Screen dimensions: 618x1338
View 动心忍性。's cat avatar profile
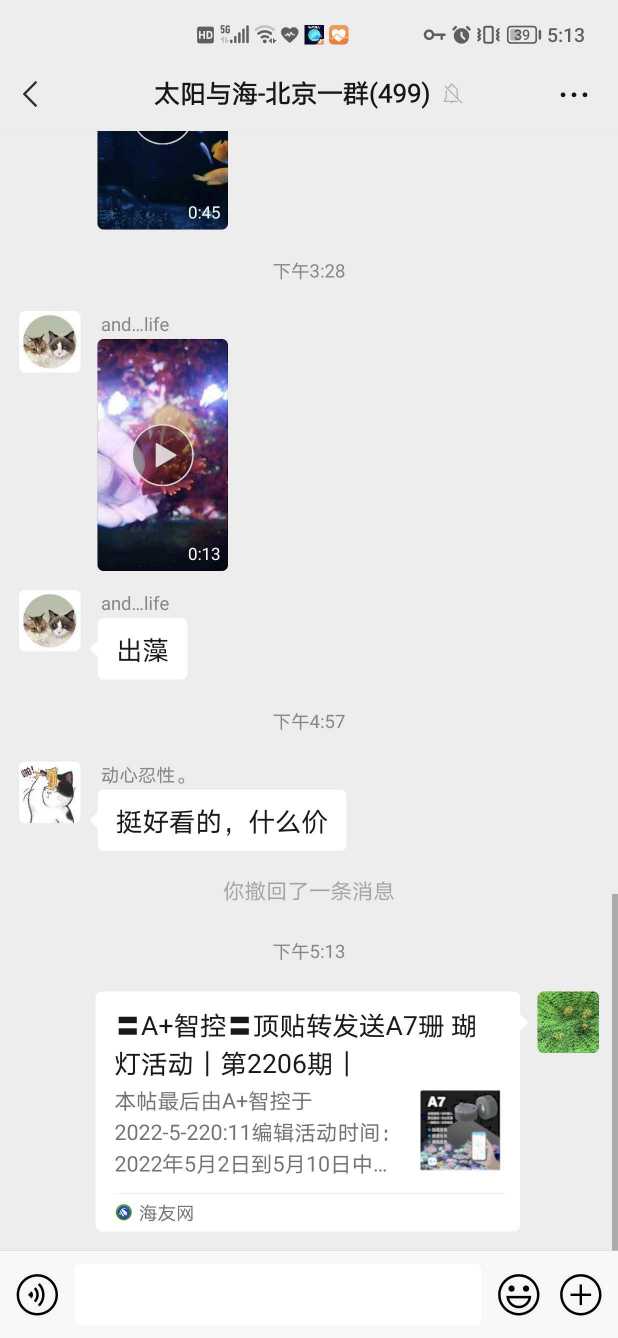coord(50,793)
